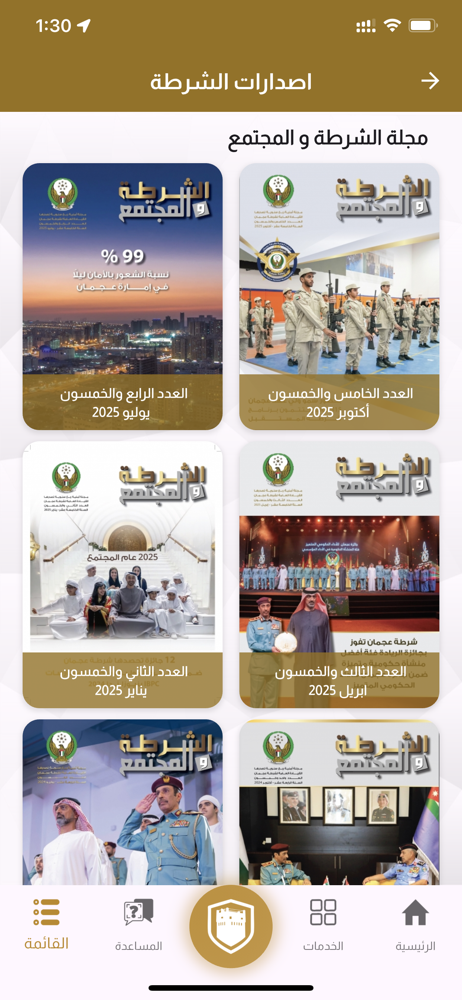Switch to the الرئيسية home tab
Screen dimensions: 462x1000
(x=415, y=925)
